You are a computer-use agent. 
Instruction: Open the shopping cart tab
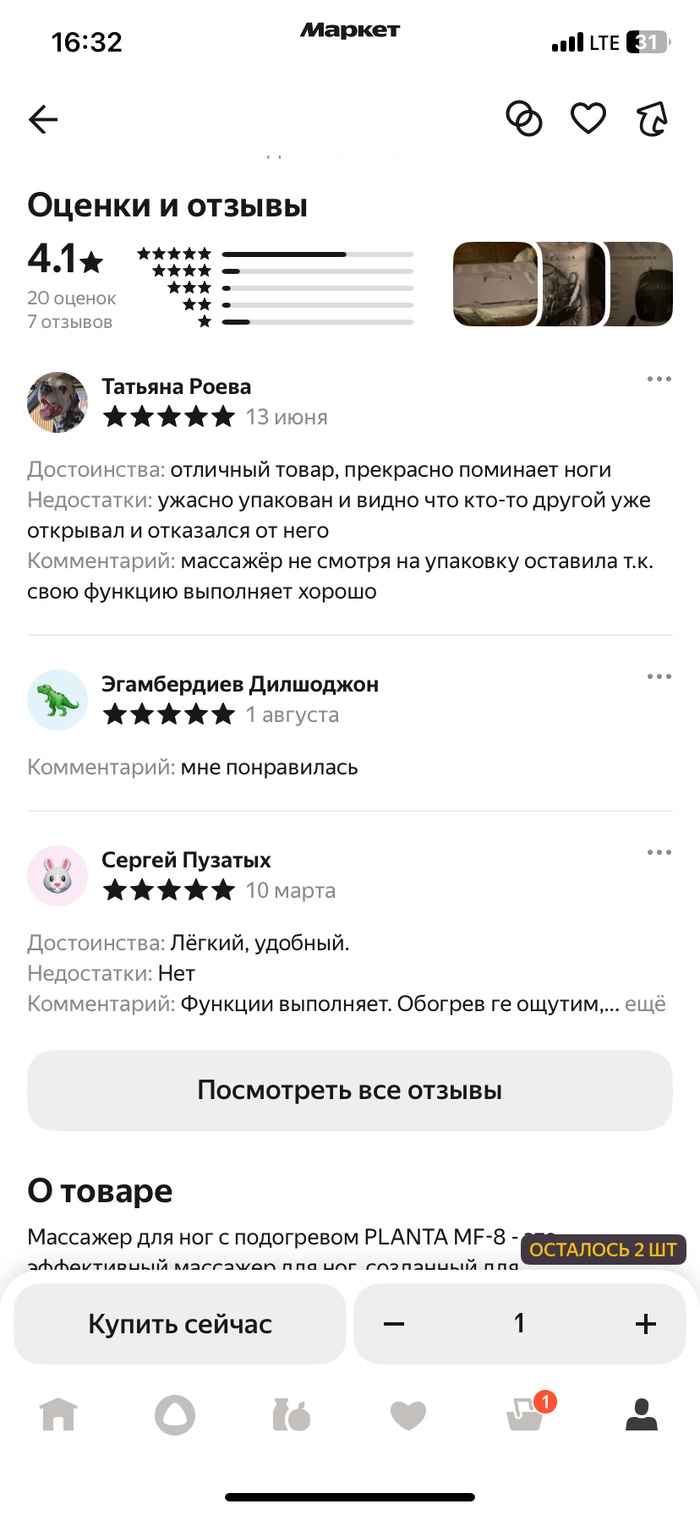point(526,1415)
